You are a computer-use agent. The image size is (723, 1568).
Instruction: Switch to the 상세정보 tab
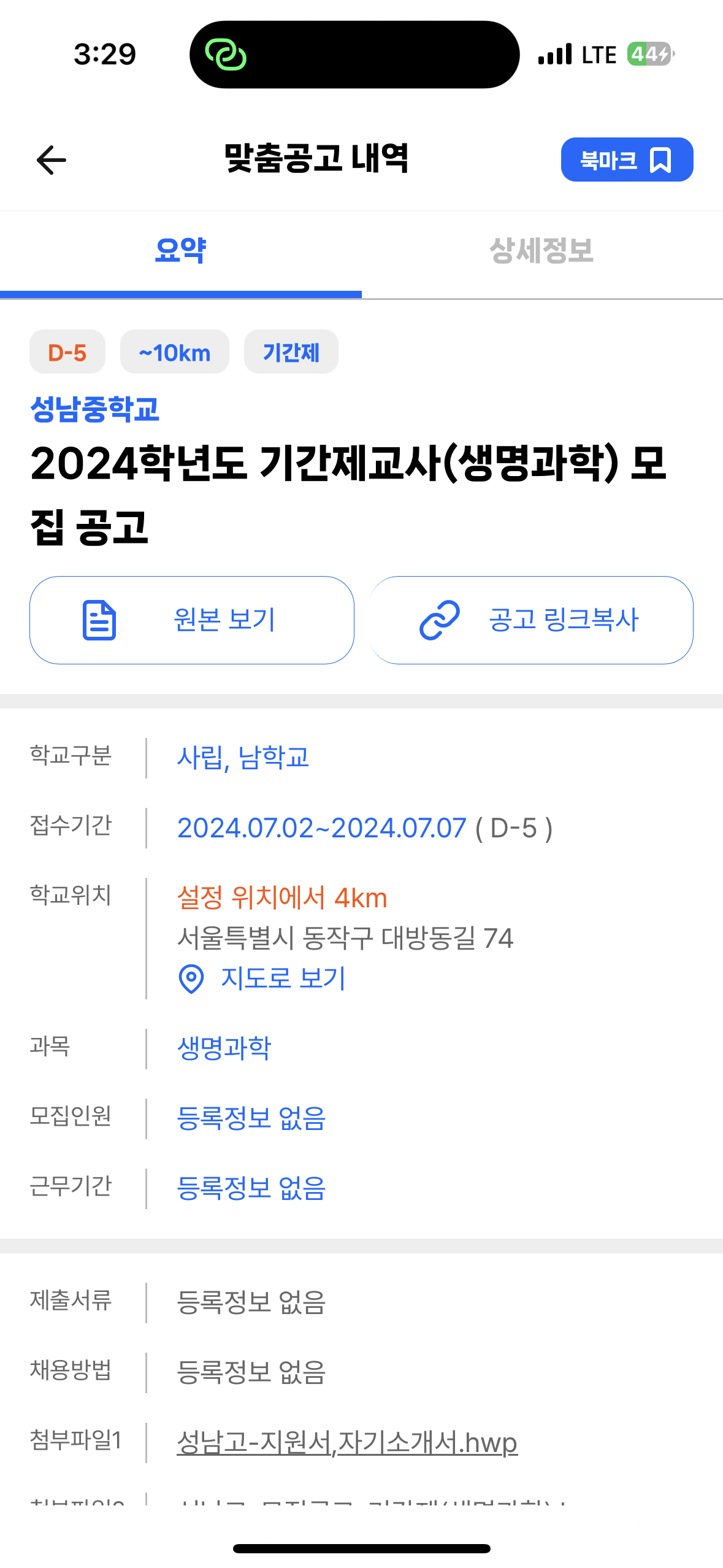(x=541, y=251)
